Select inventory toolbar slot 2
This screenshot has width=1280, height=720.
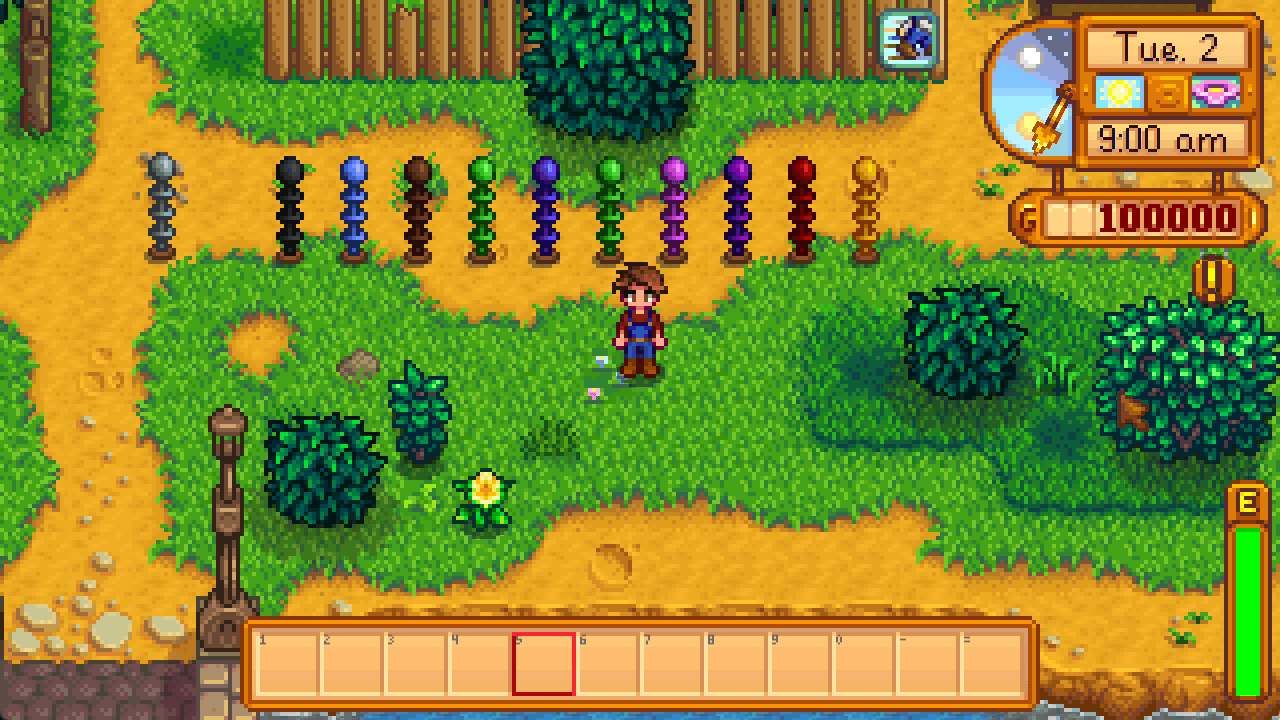point(352,664)
